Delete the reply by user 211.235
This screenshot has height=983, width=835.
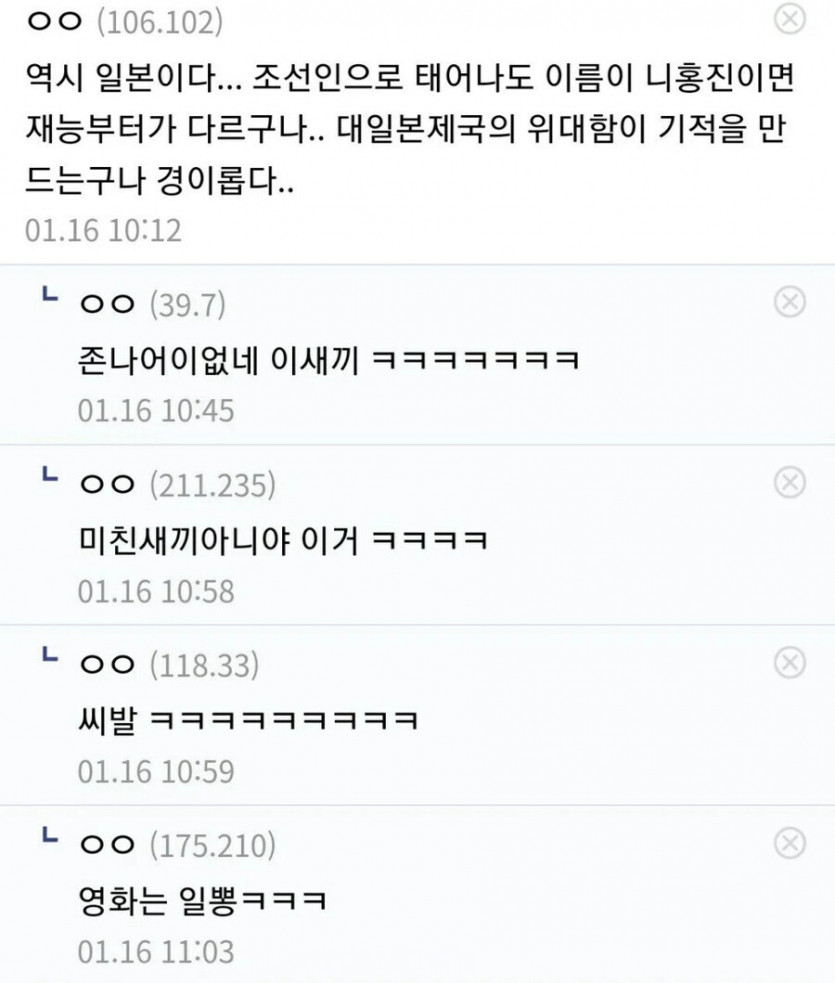790,482
